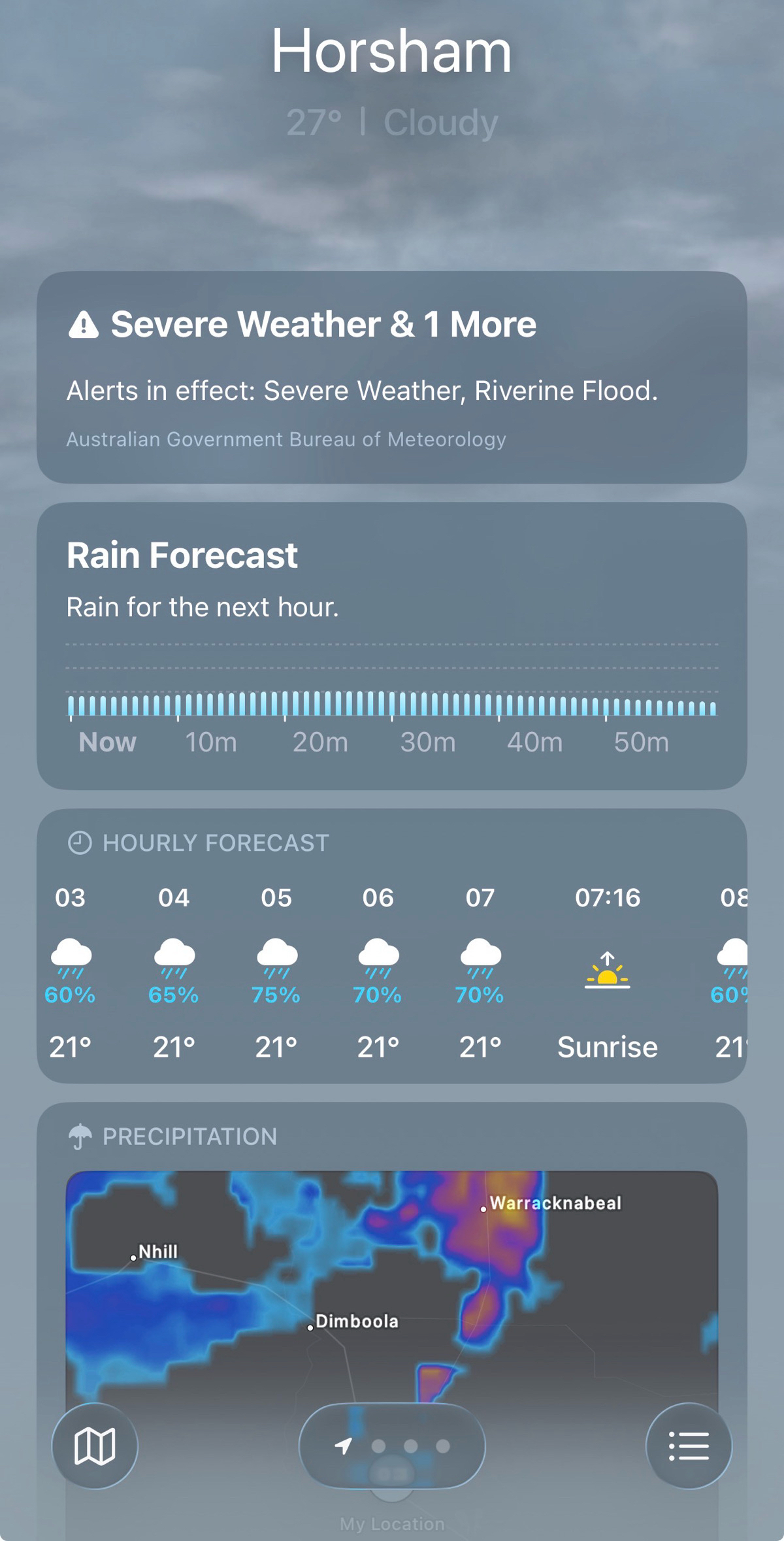
Task: Open the weather map view
Action: pos(95,1446)
